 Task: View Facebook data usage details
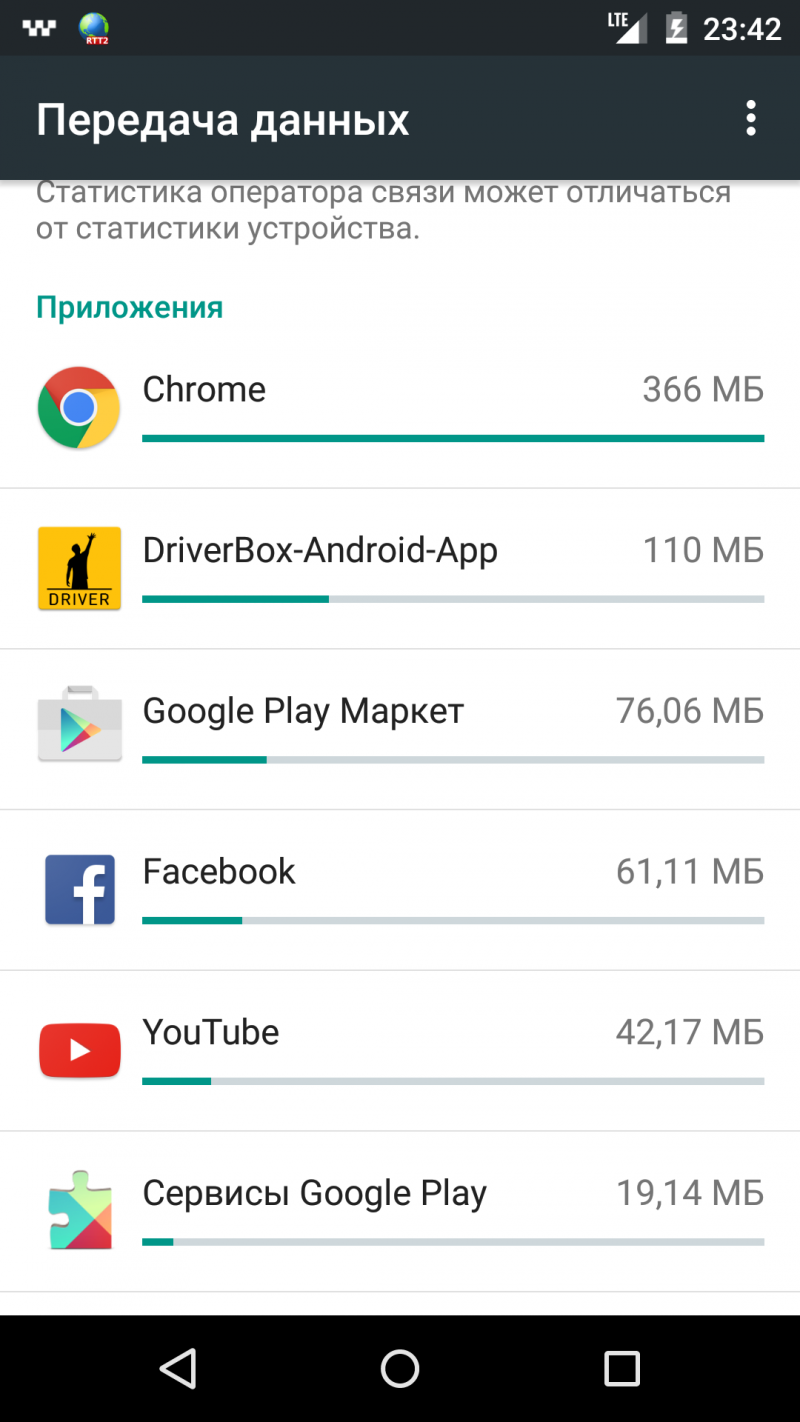click(400, 890)
